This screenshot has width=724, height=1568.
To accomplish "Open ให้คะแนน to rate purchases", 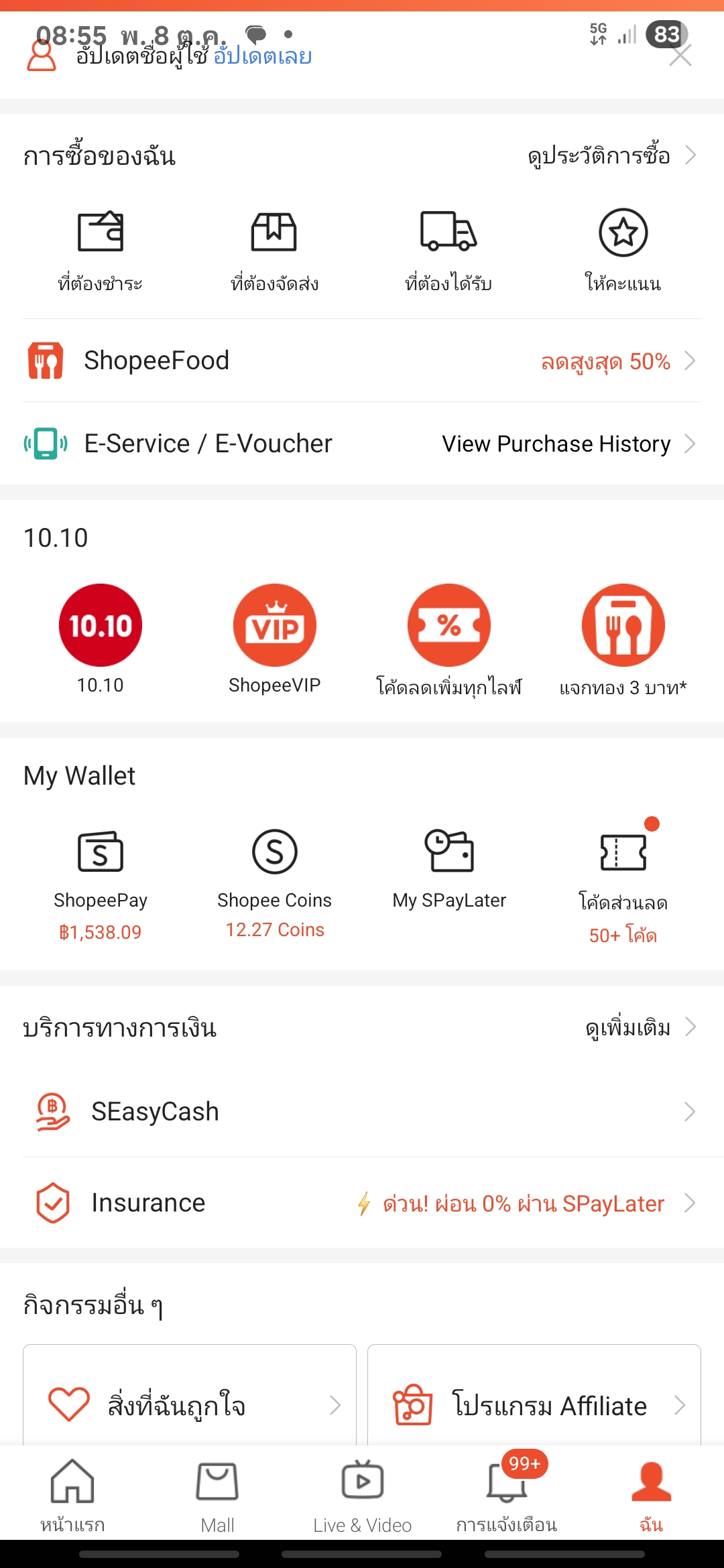I will (x=623, y=249).
